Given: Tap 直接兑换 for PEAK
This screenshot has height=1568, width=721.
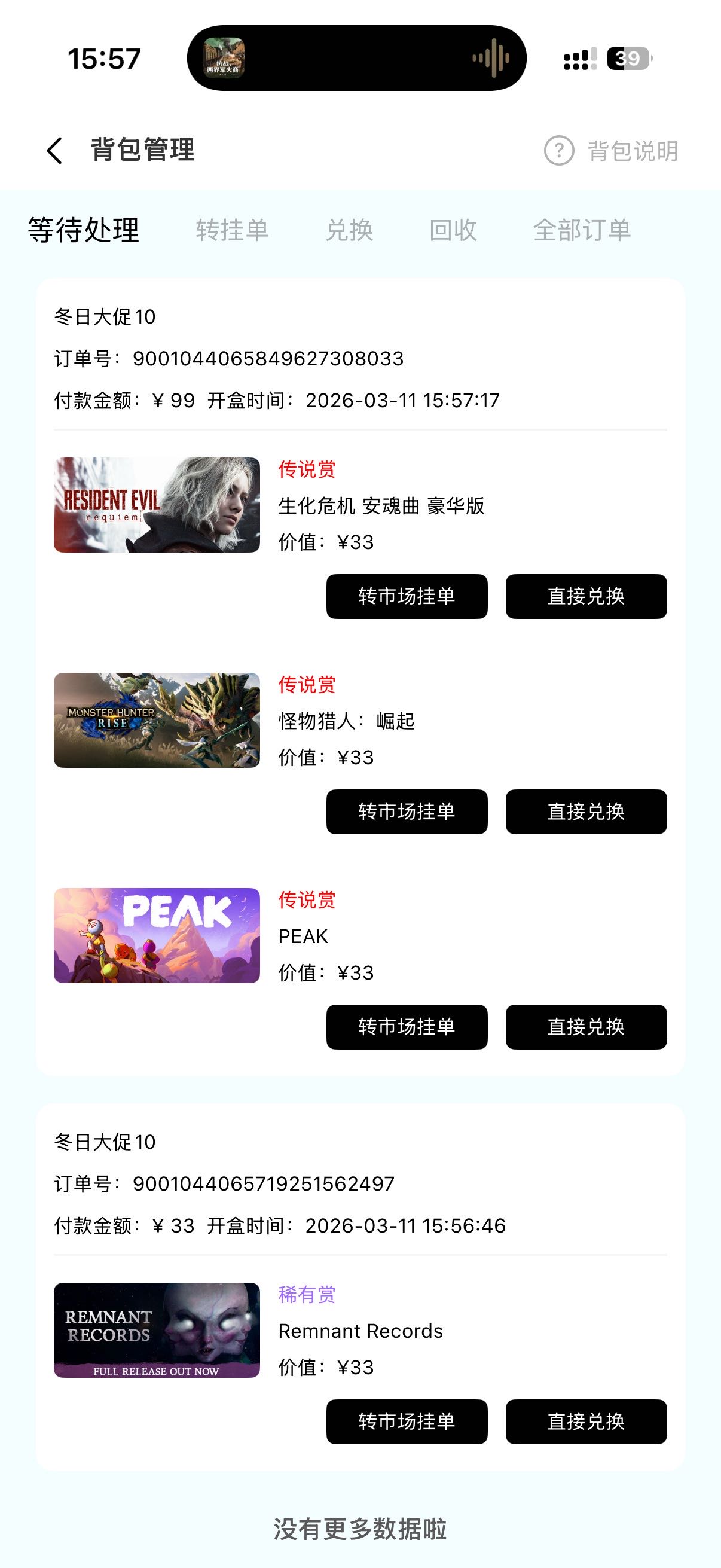Looking at the screenshot, I should (586, 1027).
